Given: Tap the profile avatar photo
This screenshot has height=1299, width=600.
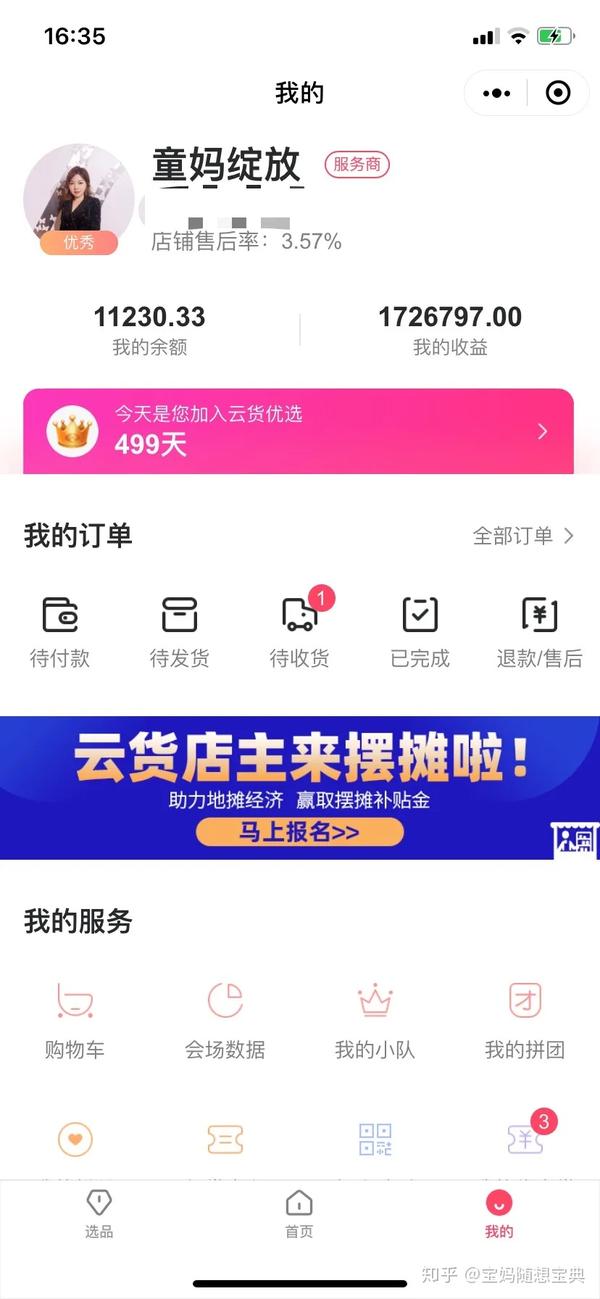Looking at the screenshot, I should click(78, 194).
